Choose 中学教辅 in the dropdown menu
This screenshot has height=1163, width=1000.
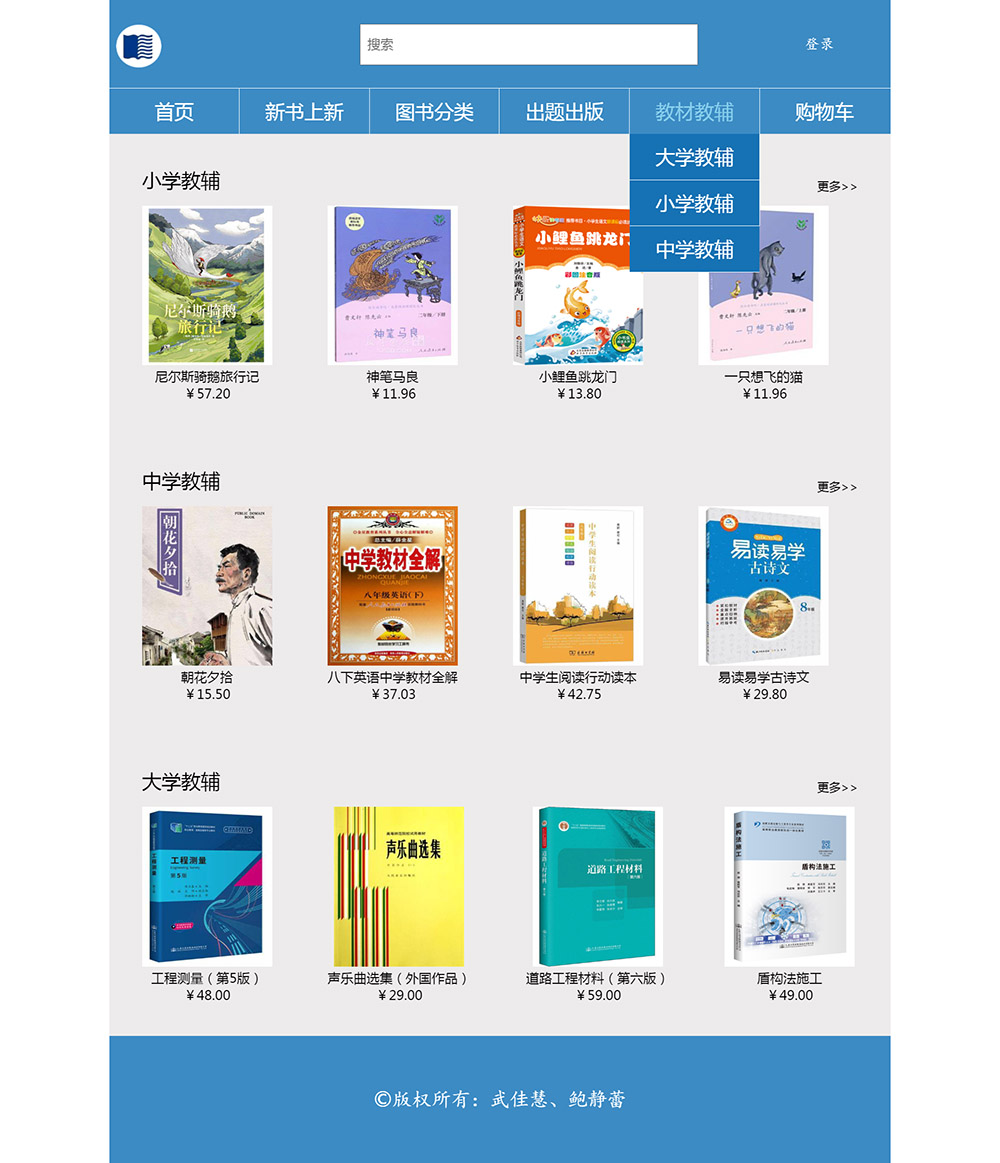694,250
